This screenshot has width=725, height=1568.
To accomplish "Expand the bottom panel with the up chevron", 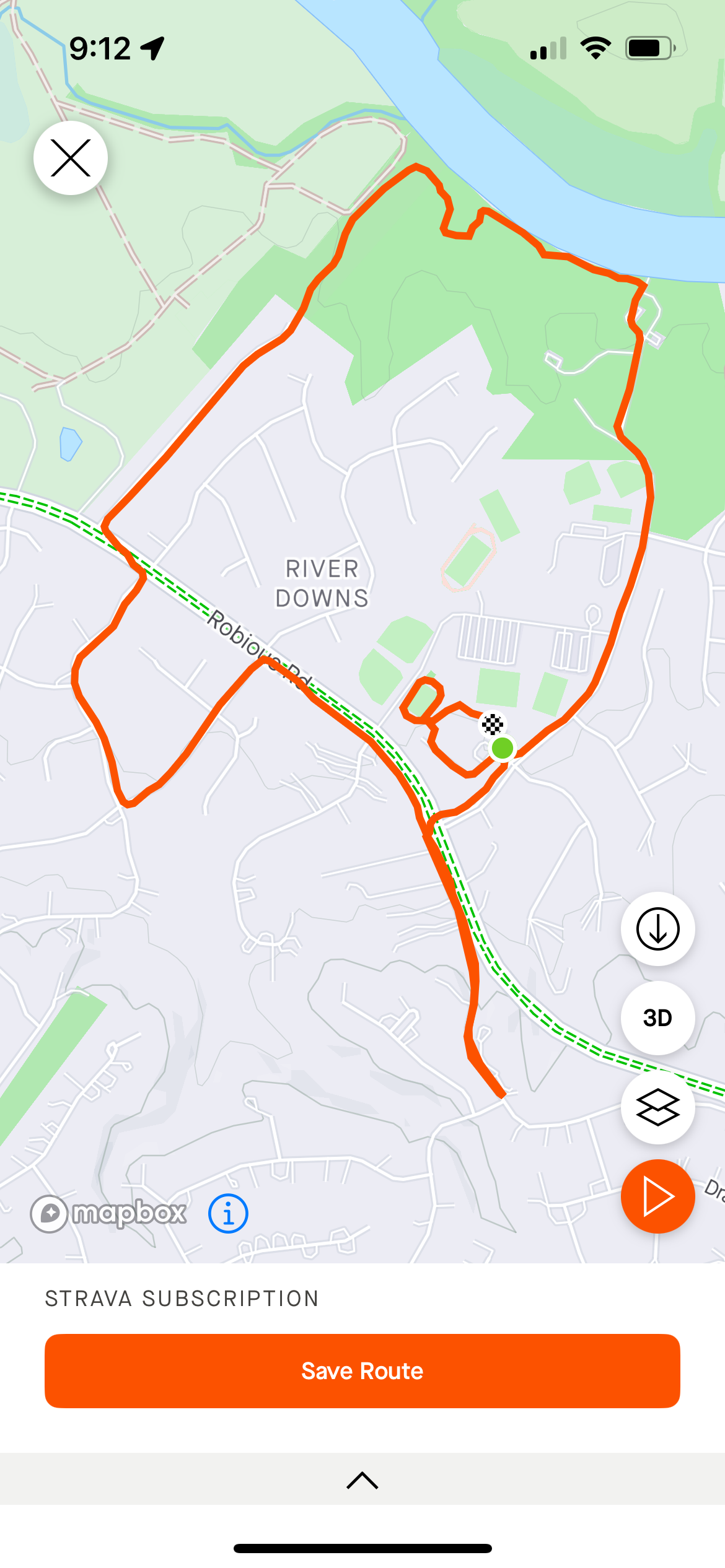I will tap(362, 1481).
